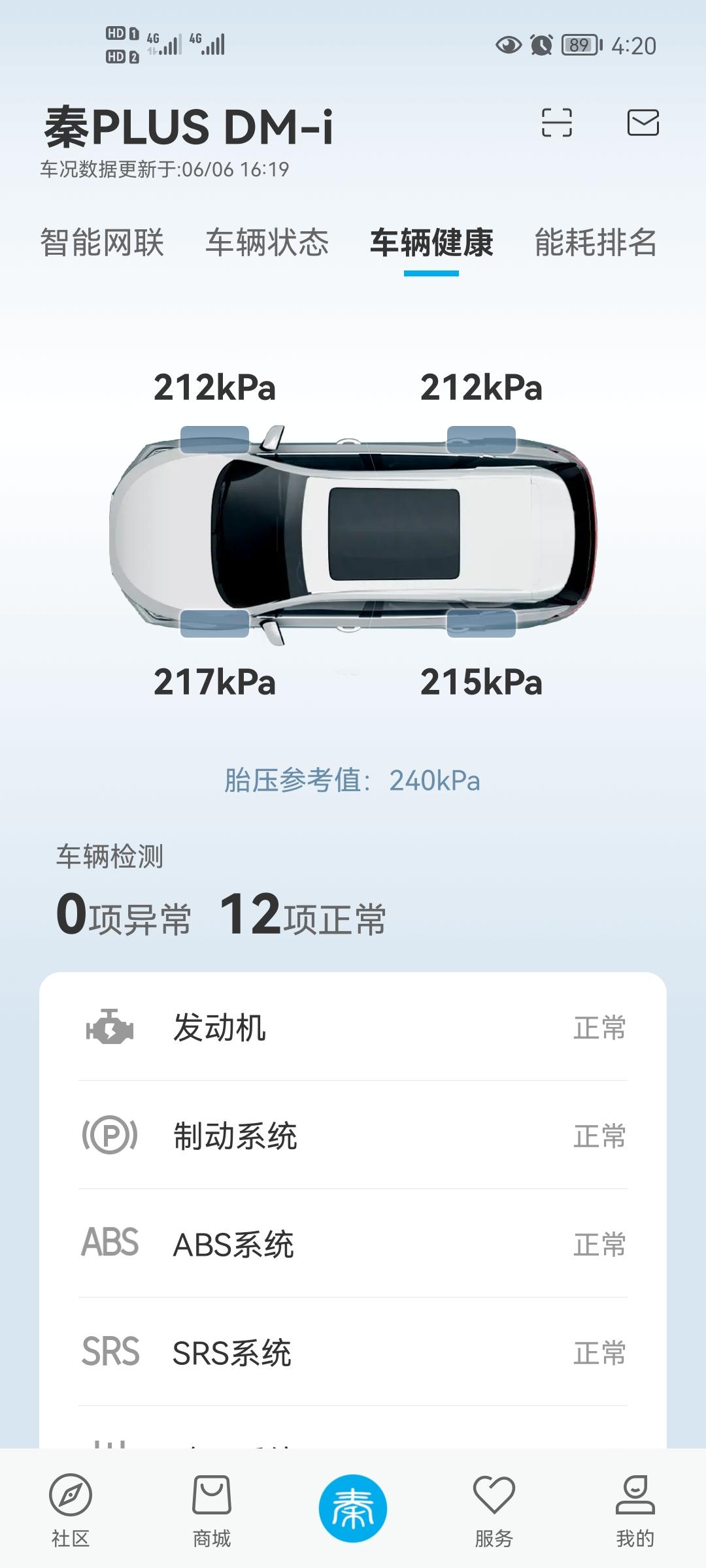This screenshot has height=1568, width=706.
Task: Tap the center 秦 vehicle button
Action: click(x=353, y=1508)
